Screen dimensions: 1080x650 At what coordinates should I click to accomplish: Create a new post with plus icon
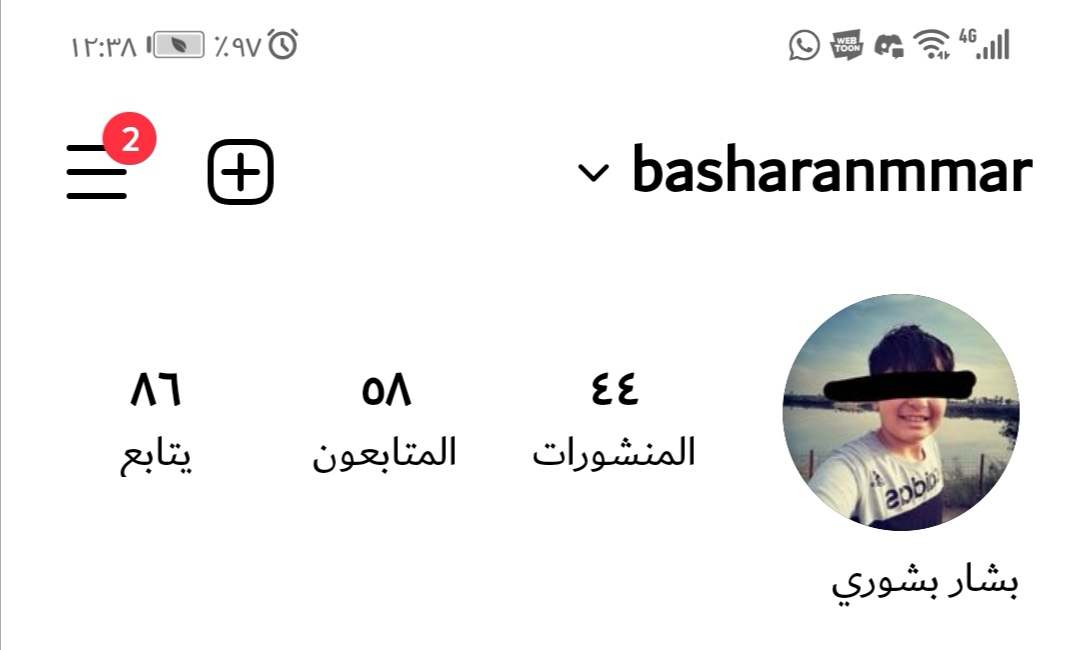pyautogui.click(x=241, y=172)
